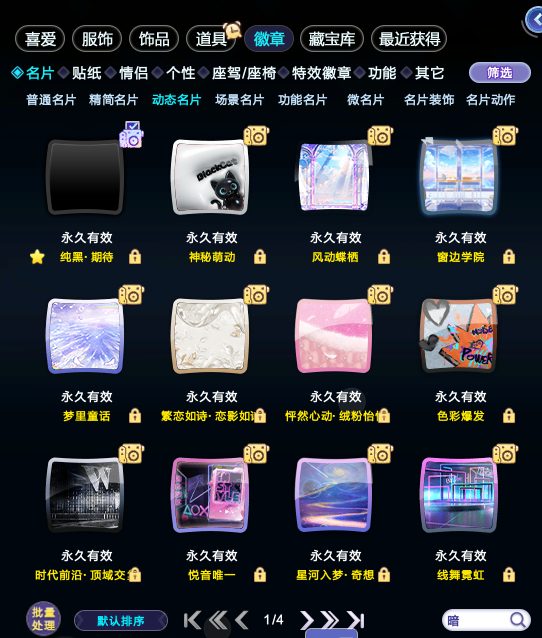This screenshot has width=542, height=638.
Task: Tap the 筛选 filter button
Action: point(500,73)
